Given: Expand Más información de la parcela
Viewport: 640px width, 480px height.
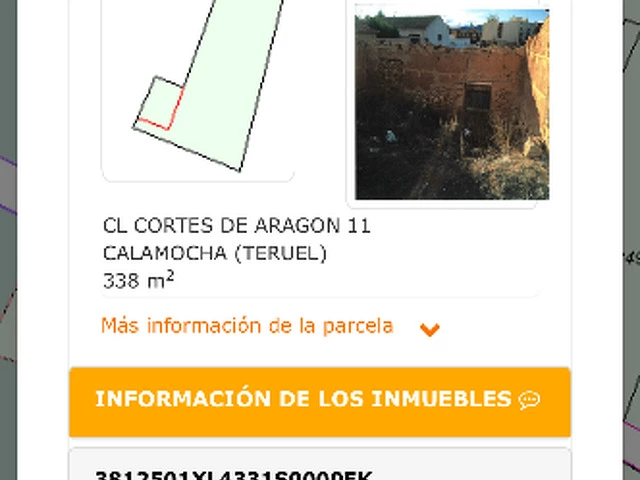Looking at the screenshot, I should (x=270, y=327).
